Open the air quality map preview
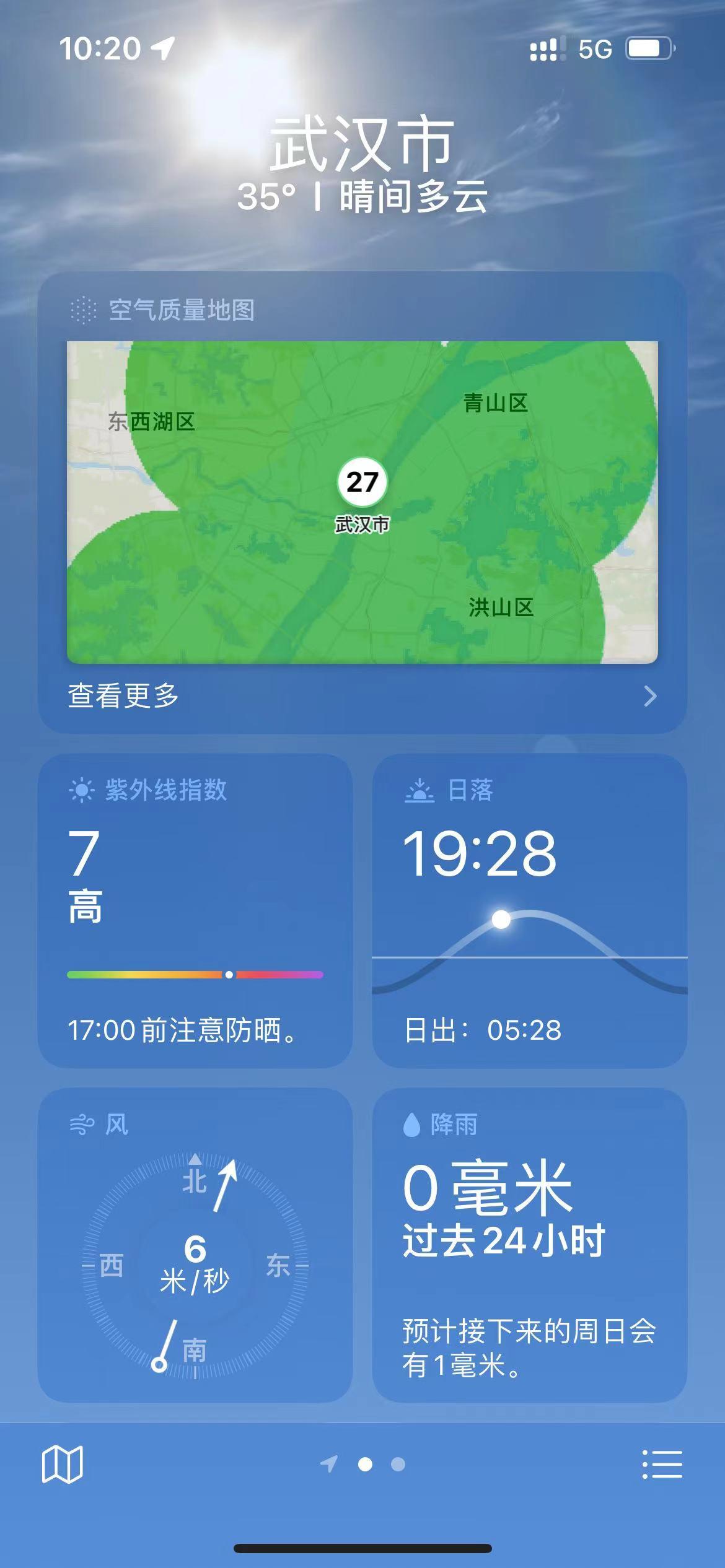This screenshot has height=1568, width=725. click(x=362, y=502)
